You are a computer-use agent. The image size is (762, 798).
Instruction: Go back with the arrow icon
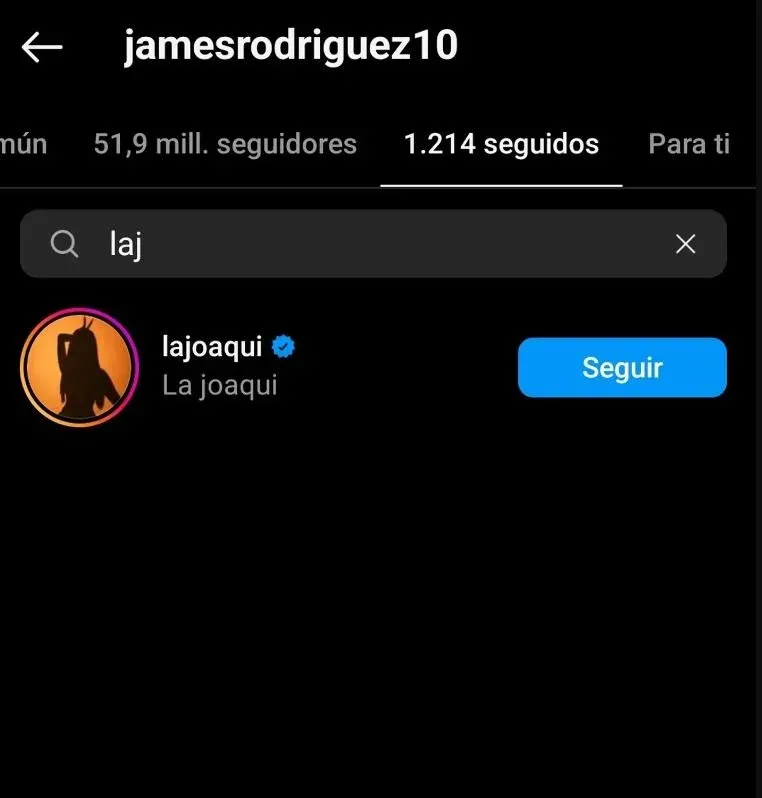(42, 46)
